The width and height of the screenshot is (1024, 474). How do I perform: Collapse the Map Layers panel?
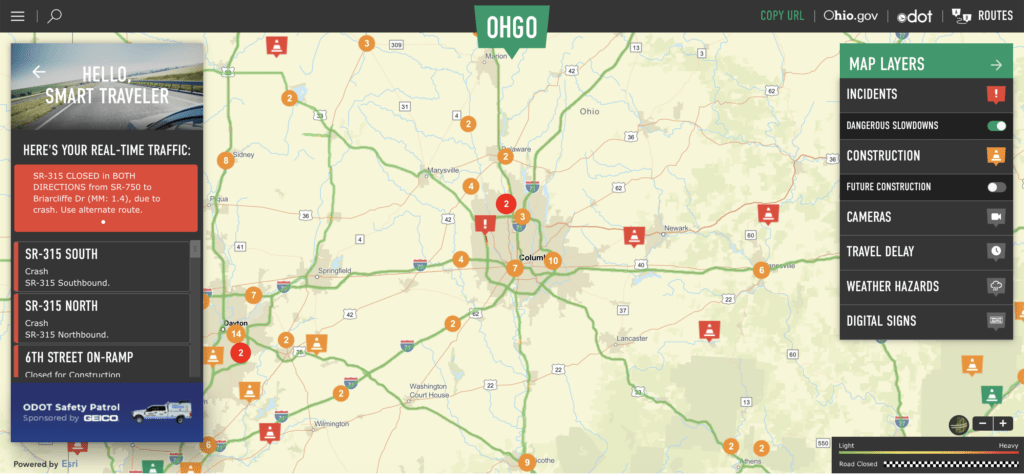click(996, 65)
